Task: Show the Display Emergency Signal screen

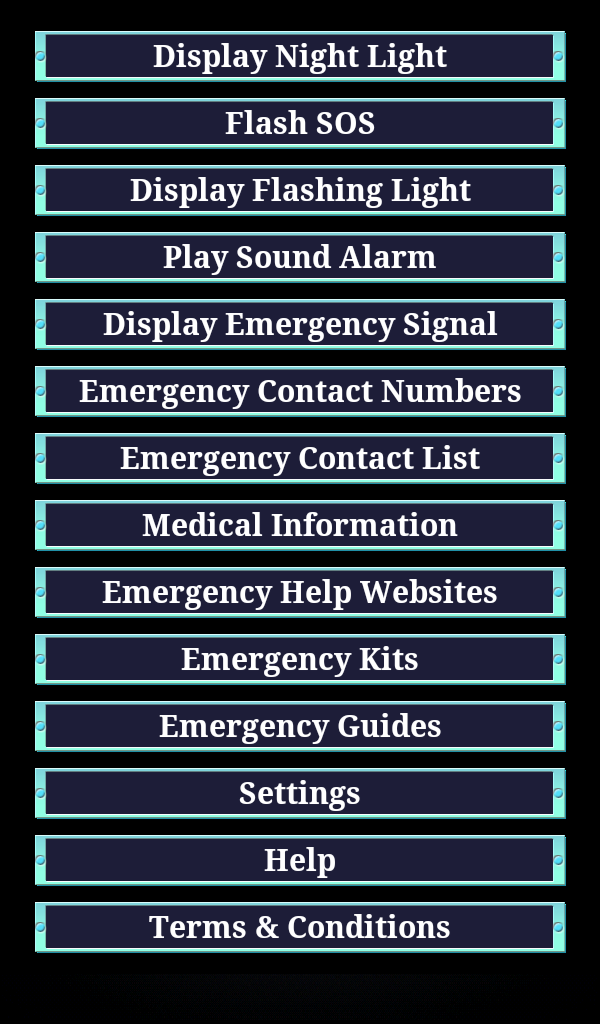Action: [300, 324]
